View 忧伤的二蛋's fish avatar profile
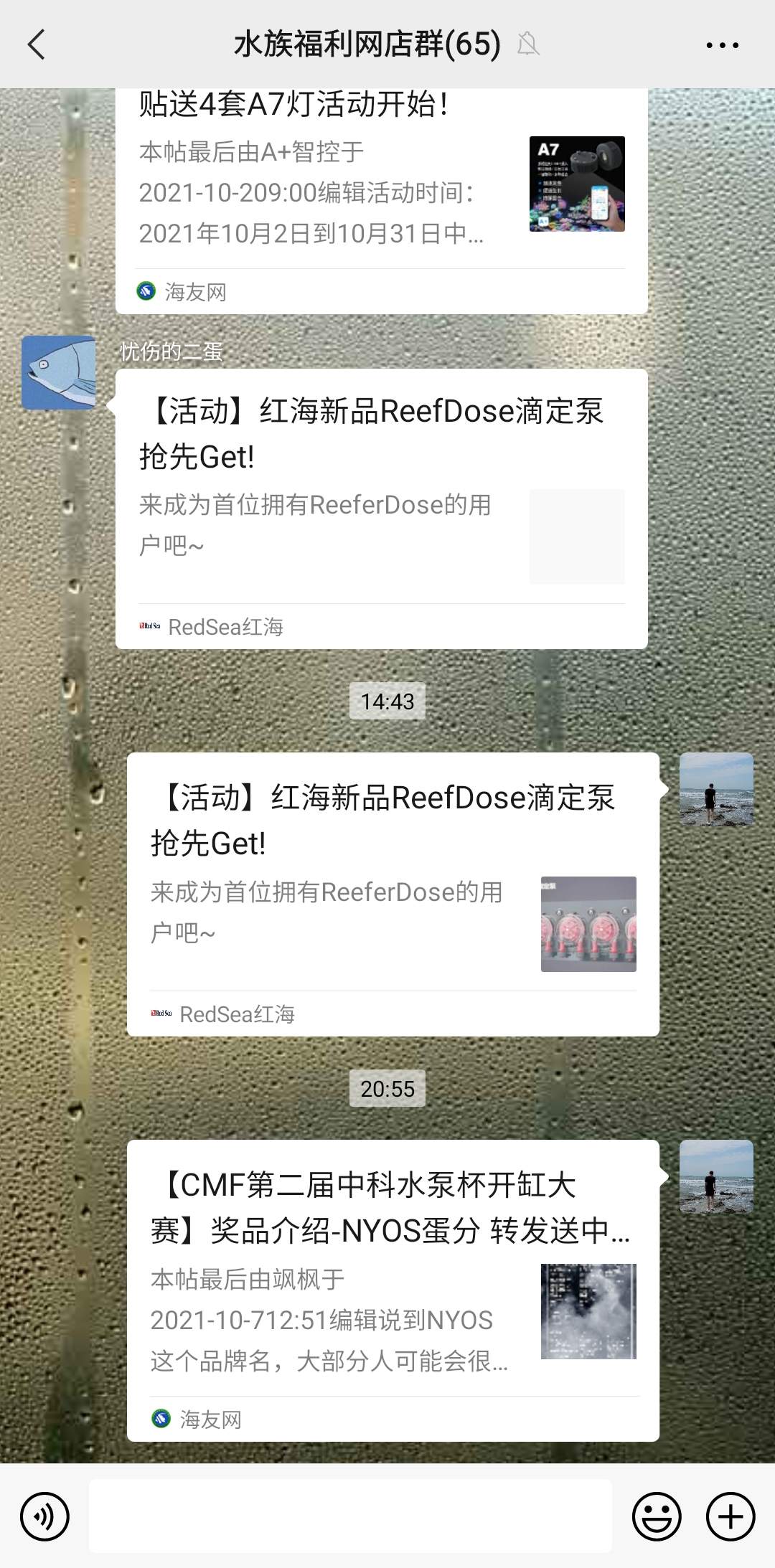Viewport: 775px width, 1568px height. coord(58,372)
